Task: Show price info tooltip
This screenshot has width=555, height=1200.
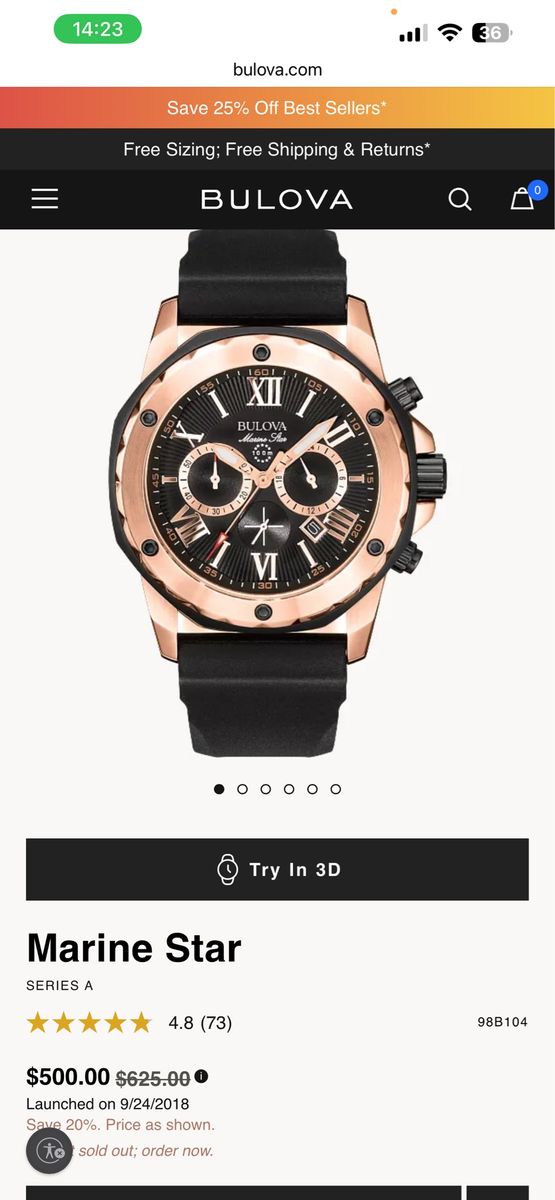Action: (x=201, y=1076)
